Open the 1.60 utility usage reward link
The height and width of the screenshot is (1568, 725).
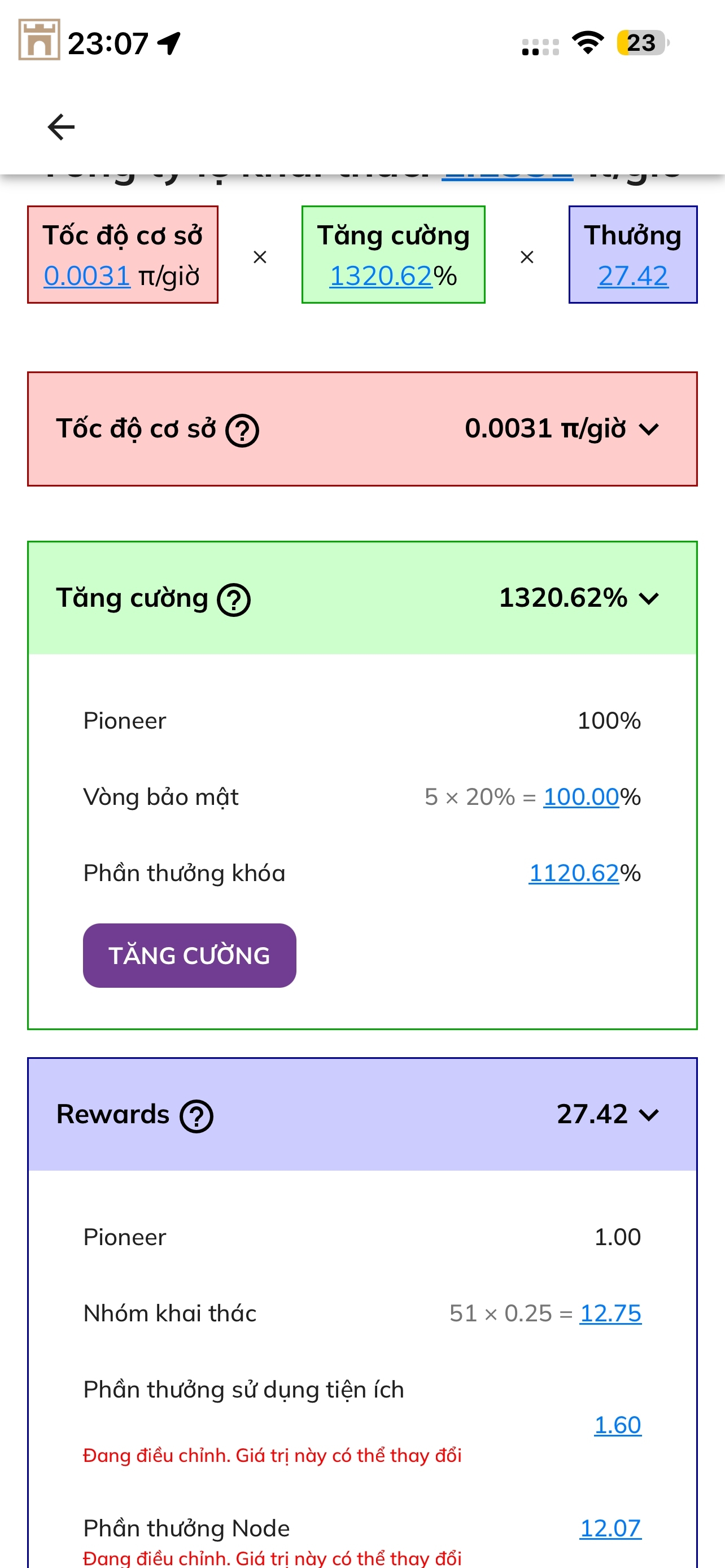tap(617, 1424)
